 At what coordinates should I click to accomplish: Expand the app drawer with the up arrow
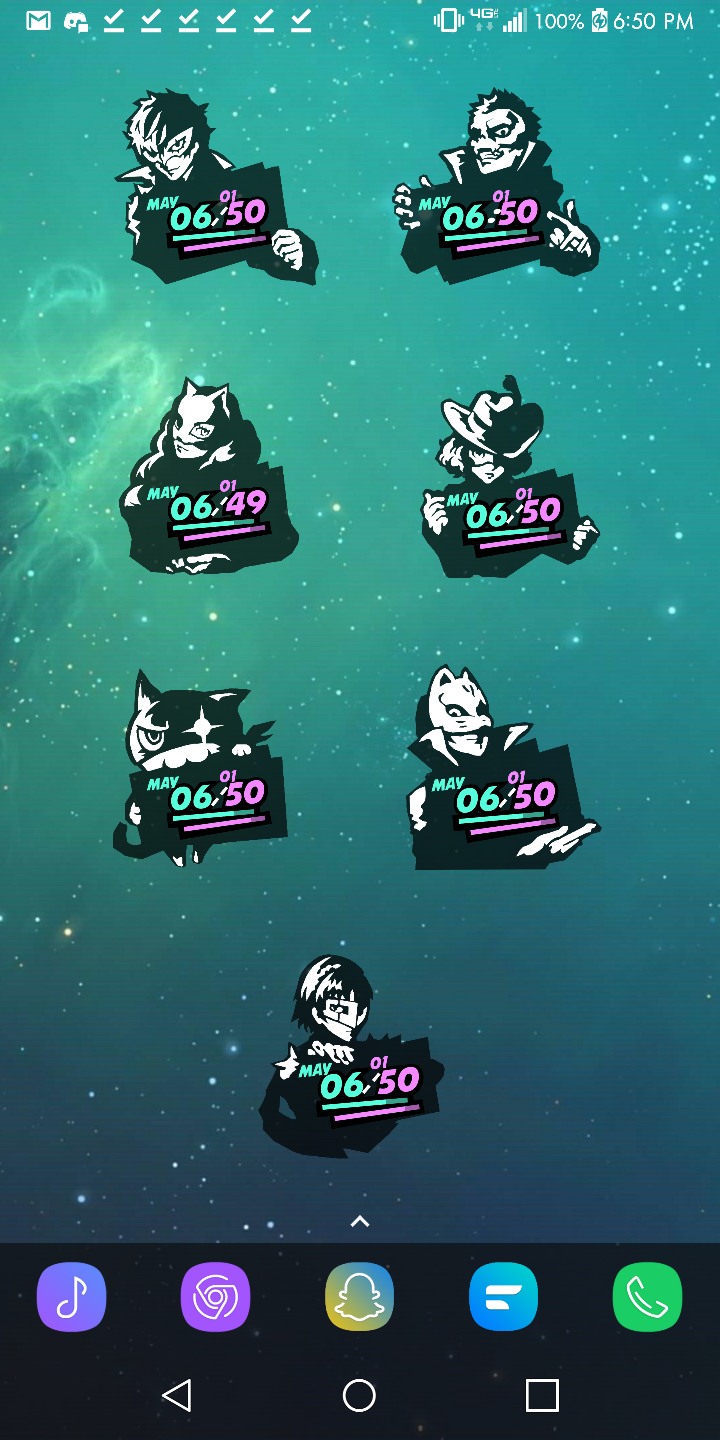pos(359,1221)
